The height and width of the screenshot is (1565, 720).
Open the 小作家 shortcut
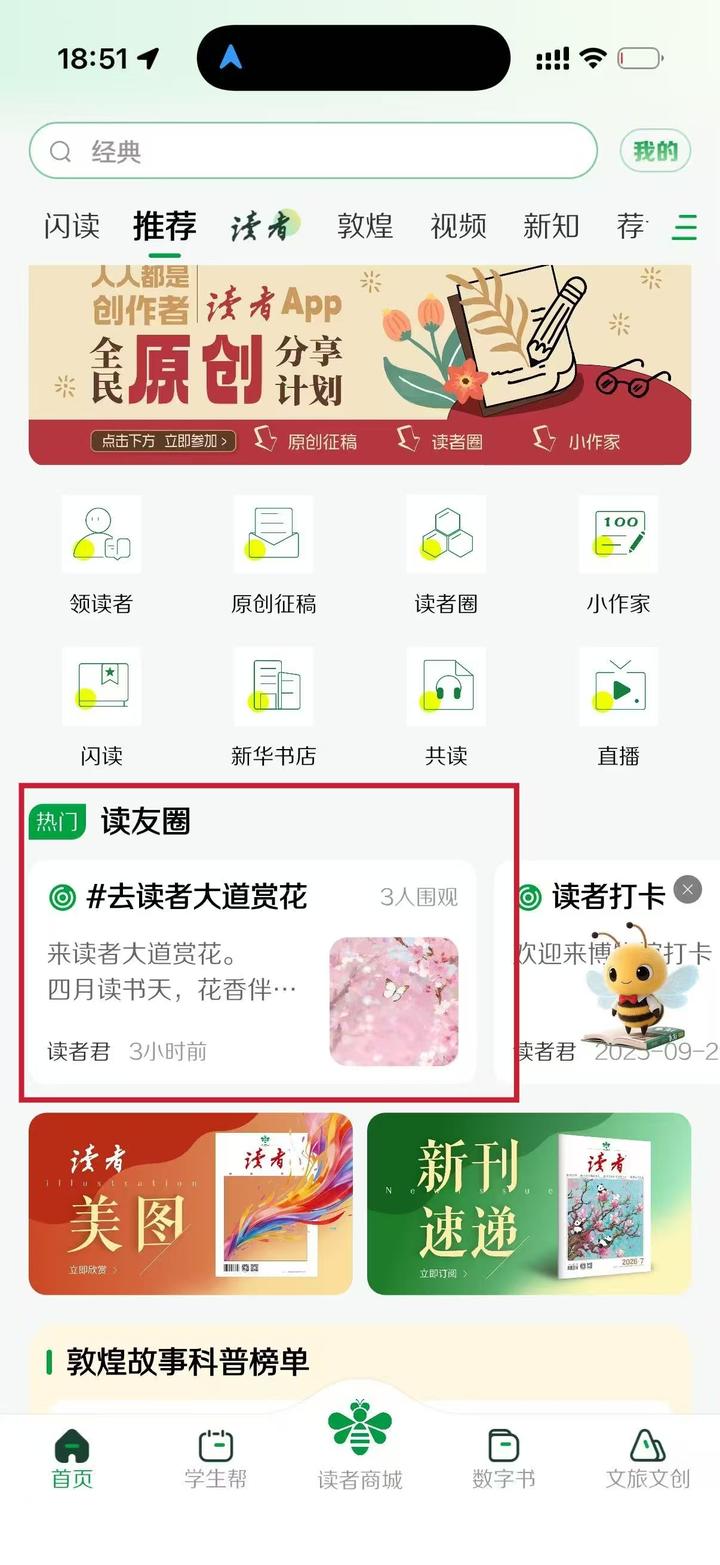coord(618,555)
